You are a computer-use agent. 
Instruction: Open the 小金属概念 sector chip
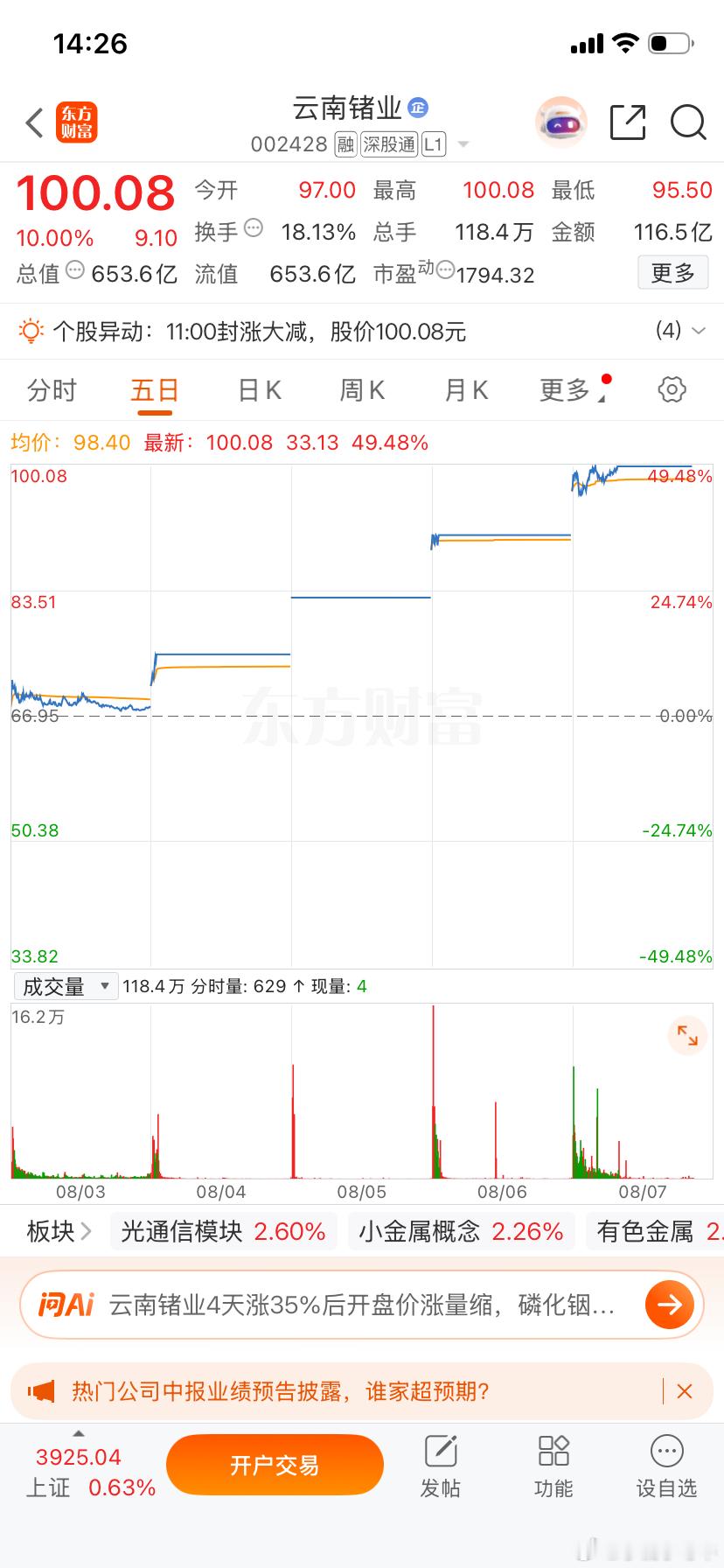461,1232
